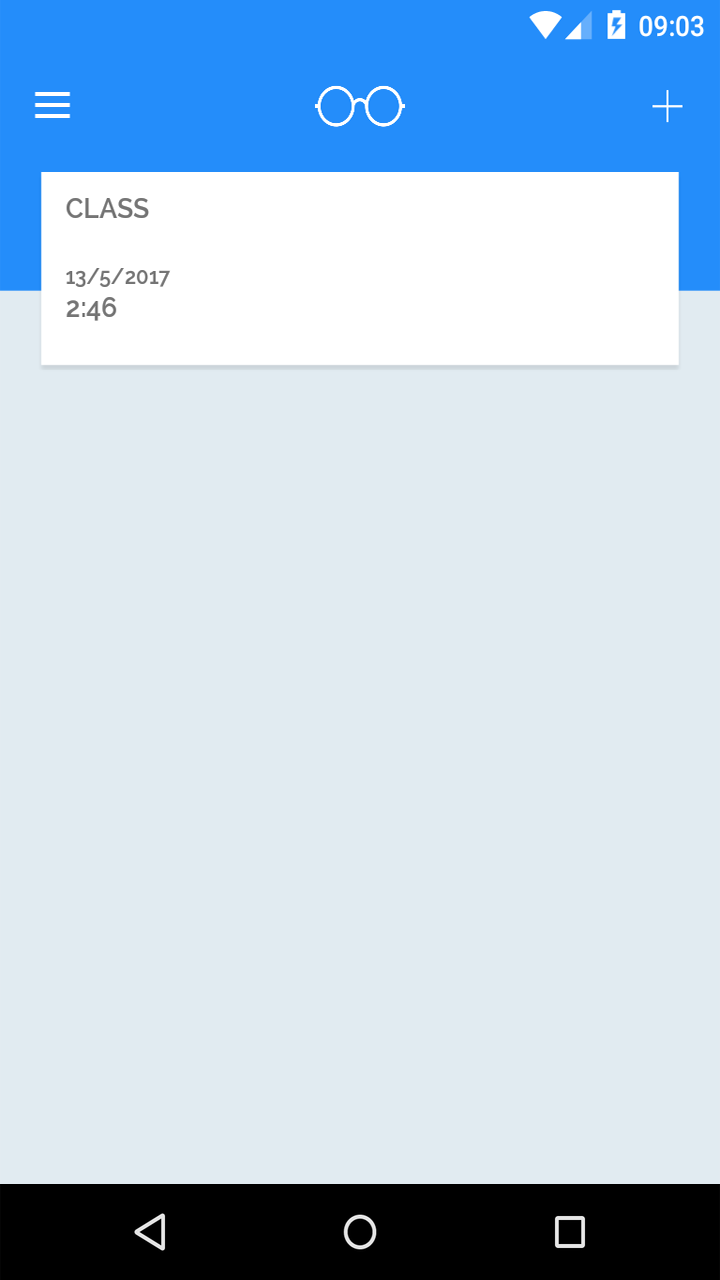Tap the Wi-Fi icon in the status bar
Image resolution: width=720 pixels, height=1280 pixels.
[546, 25]
